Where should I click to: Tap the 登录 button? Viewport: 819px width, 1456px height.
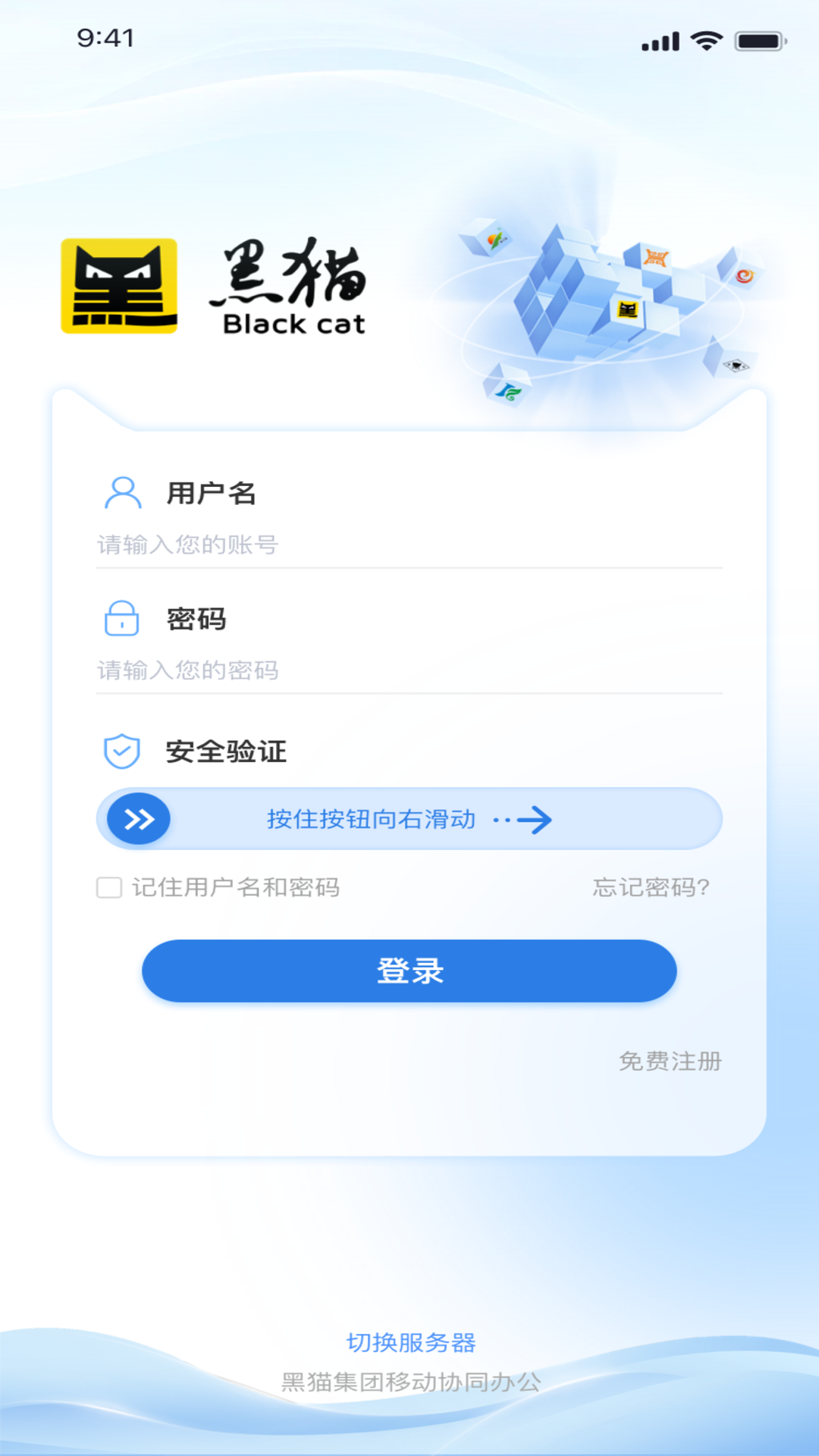tap(409, 971)
